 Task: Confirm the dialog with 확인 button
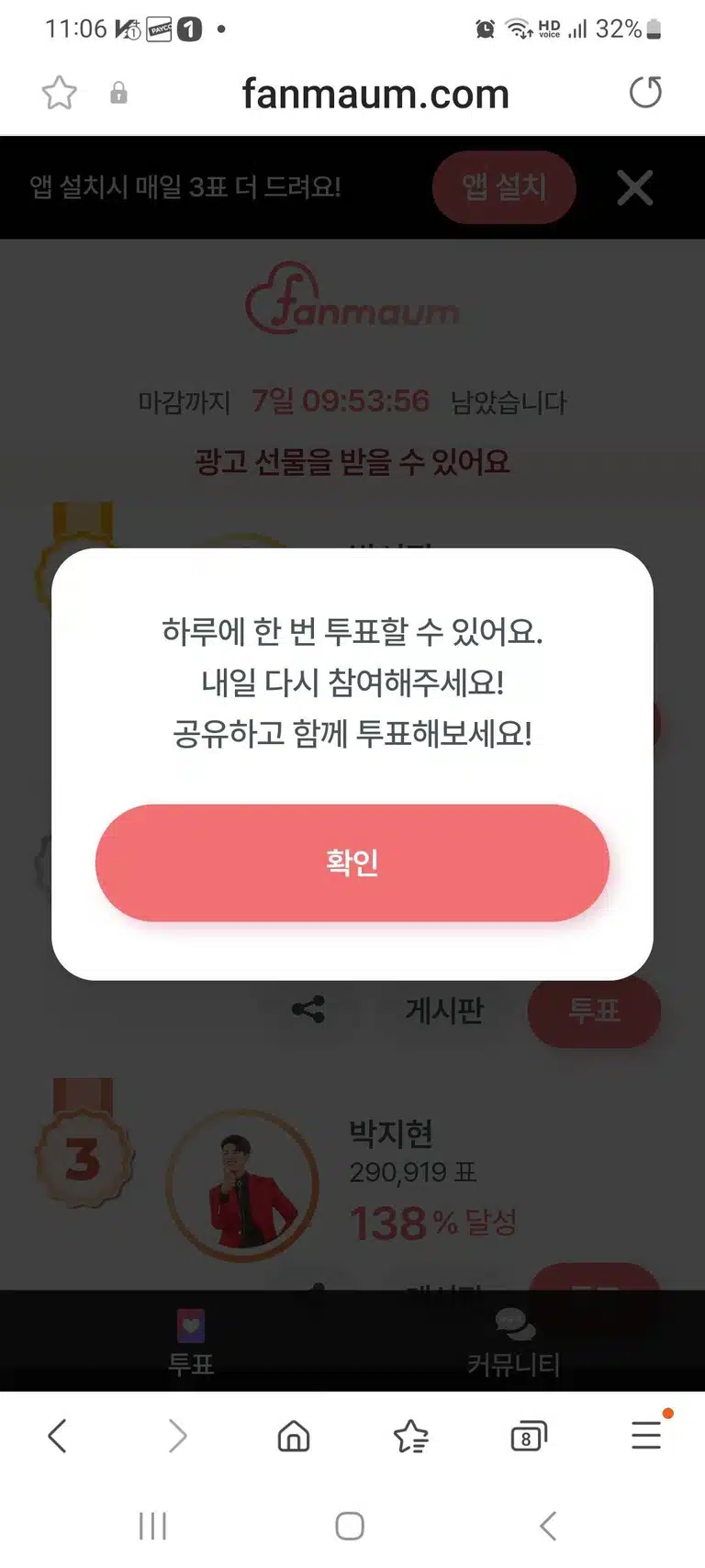coord(352,863)
